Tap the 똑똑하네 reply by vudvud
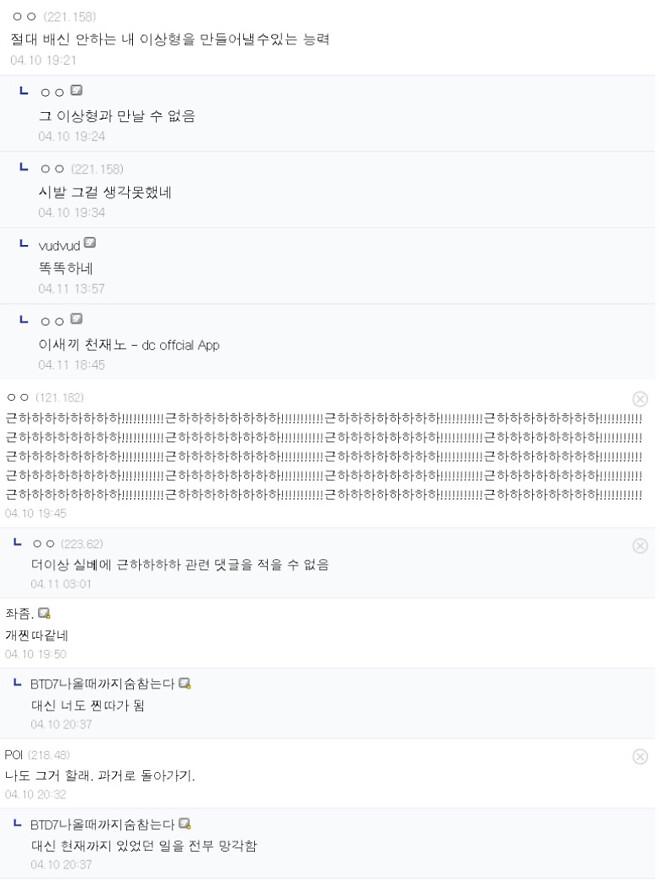Viewport: 660px width, 883px height. pyautogui.click(x=66, y=268)
